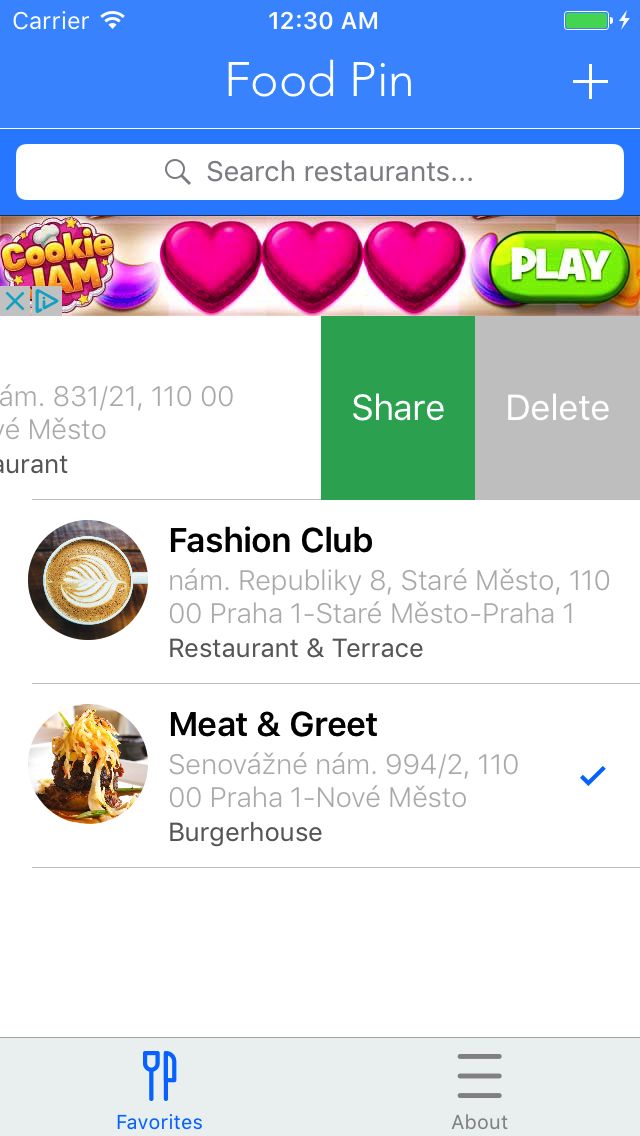Switch to the Favorites tab
Image resolution: width=640 pixels, height=1136 pixels.
pyautogui.click(x=160, y=1090)
